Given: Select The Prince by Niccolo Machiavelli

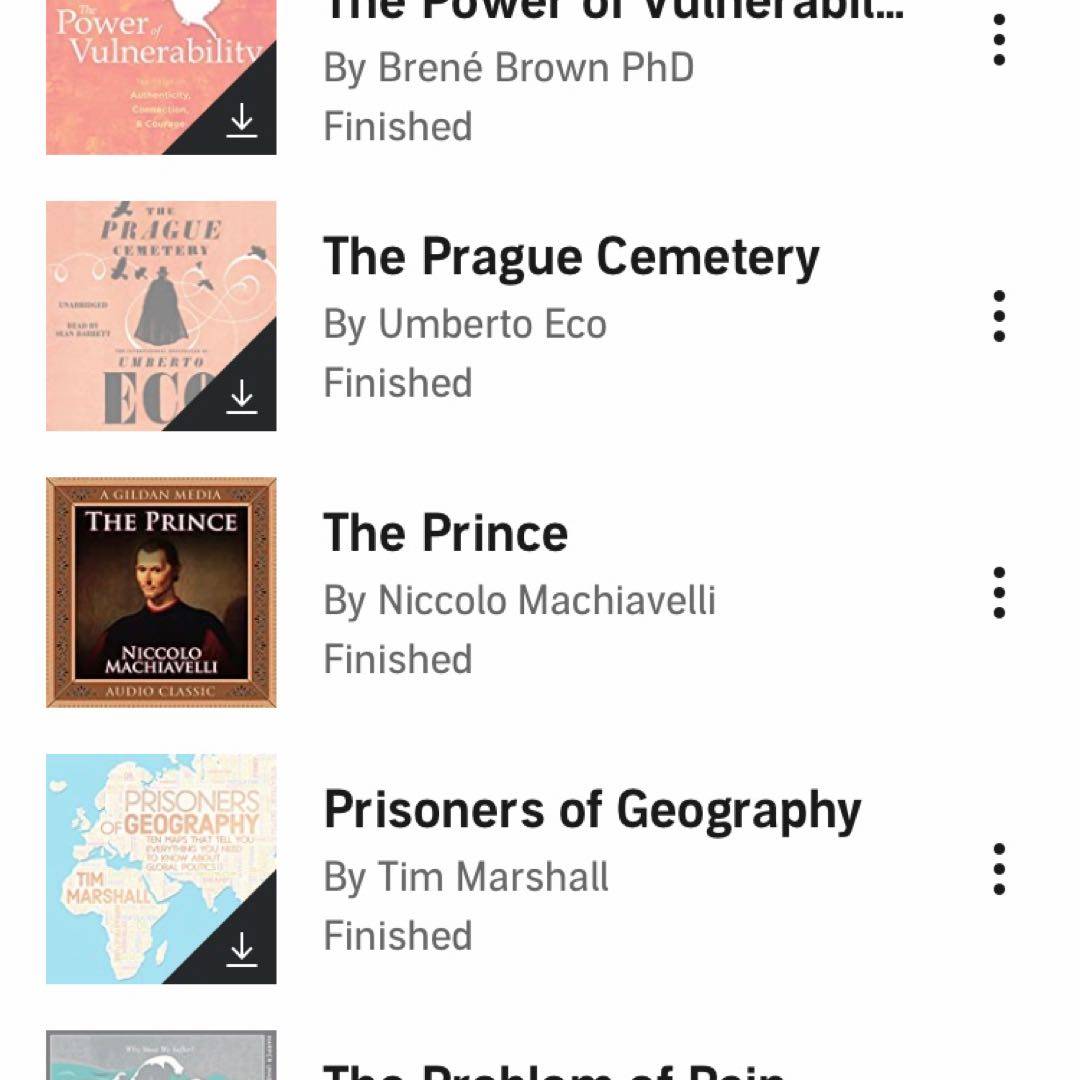Looking at the screenshot, I should pyautogui.click(x=445, y=534).
